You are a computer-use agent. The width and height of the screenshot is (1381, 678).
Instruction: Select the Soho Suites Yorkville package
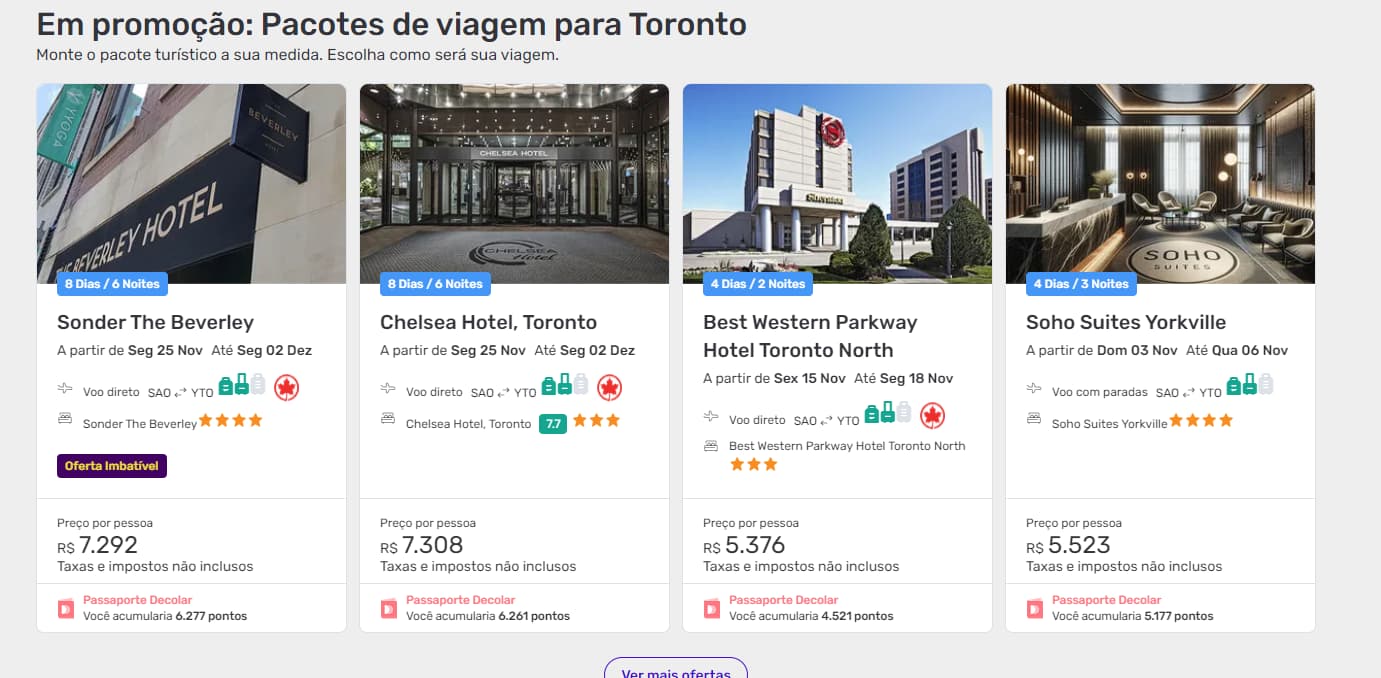pyautogui.click(x=1125, y=322)
